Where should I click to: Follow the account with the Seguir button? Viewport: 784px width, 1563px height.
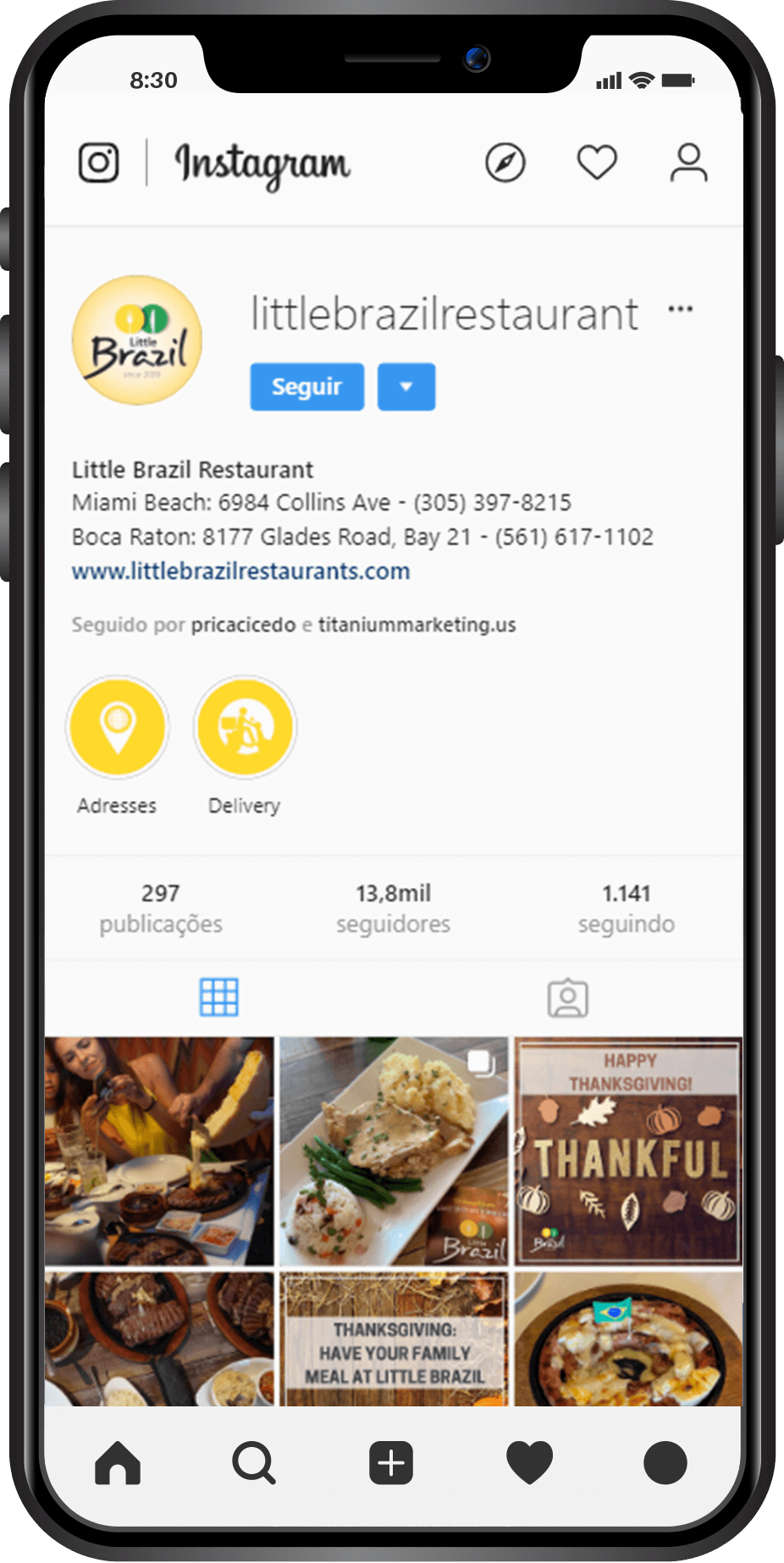pos(306,387)
